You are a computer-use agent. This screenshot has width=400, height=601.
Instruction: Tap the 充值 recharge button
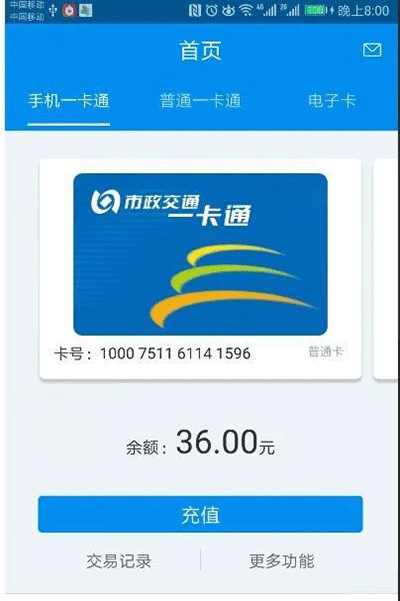click(x=200, y=514)
